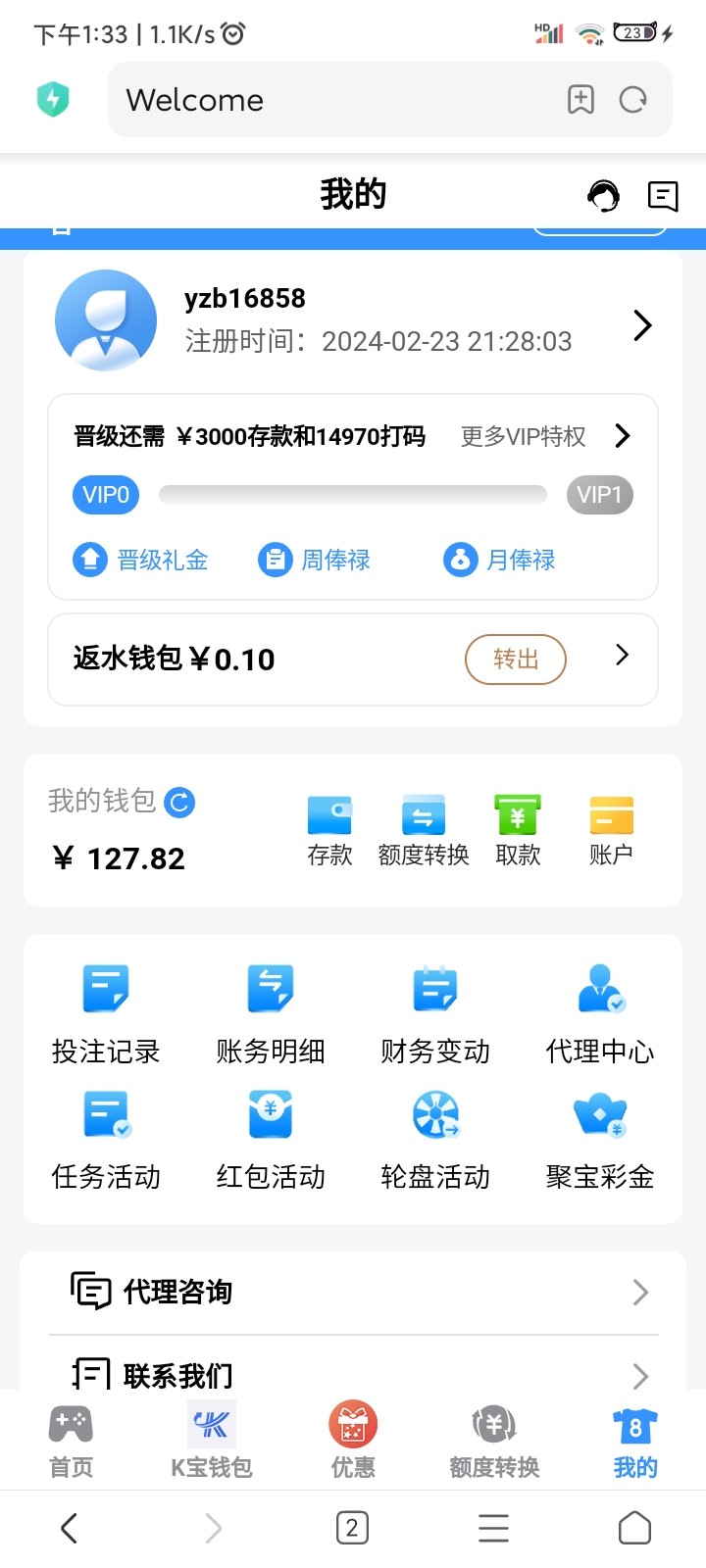706x1568 pixels.
Task: Expand the profile details chevron next to yzb16858
Action: tap(642, 324)
